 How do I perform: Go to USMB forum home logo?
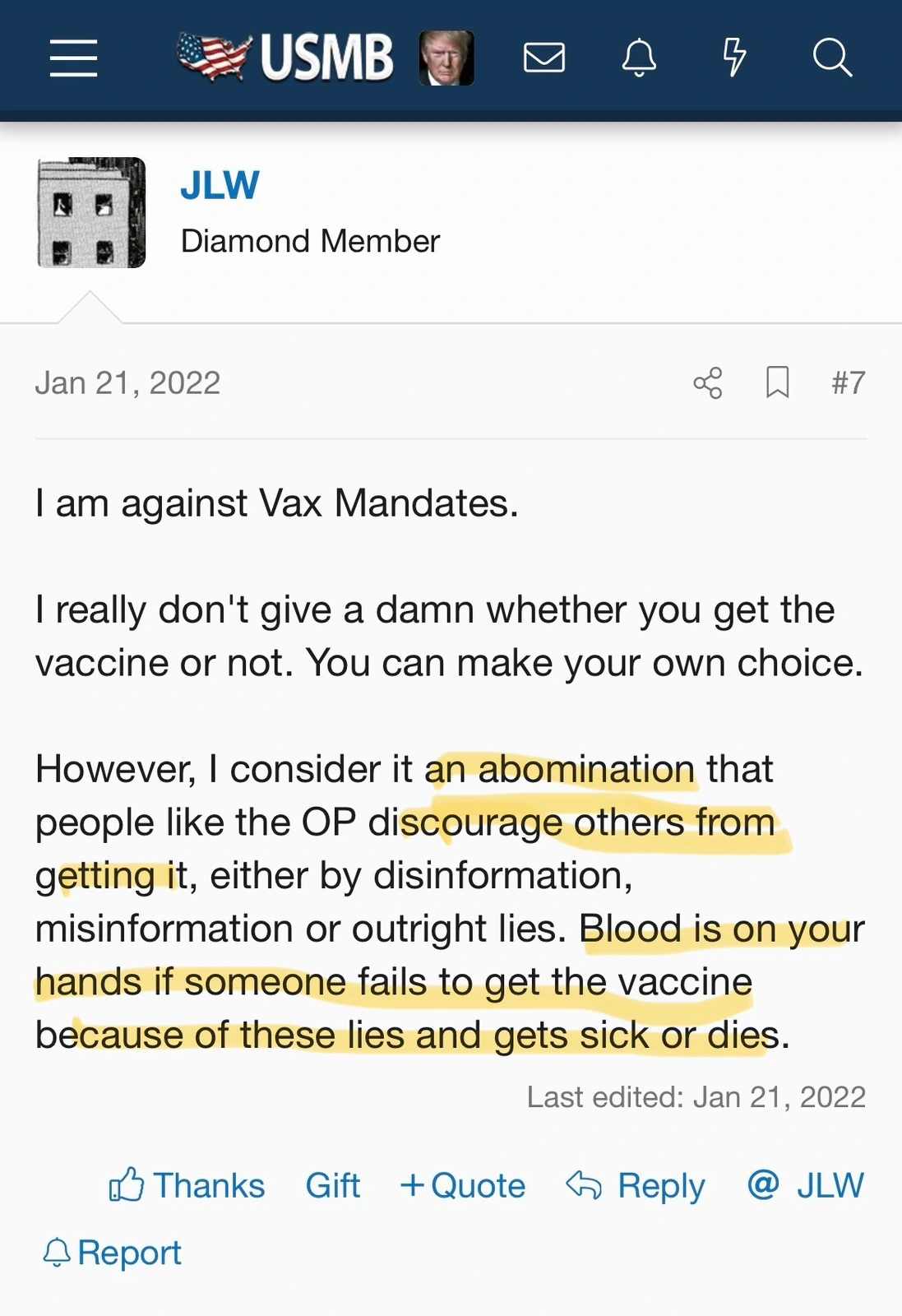(x=285, y=58)
